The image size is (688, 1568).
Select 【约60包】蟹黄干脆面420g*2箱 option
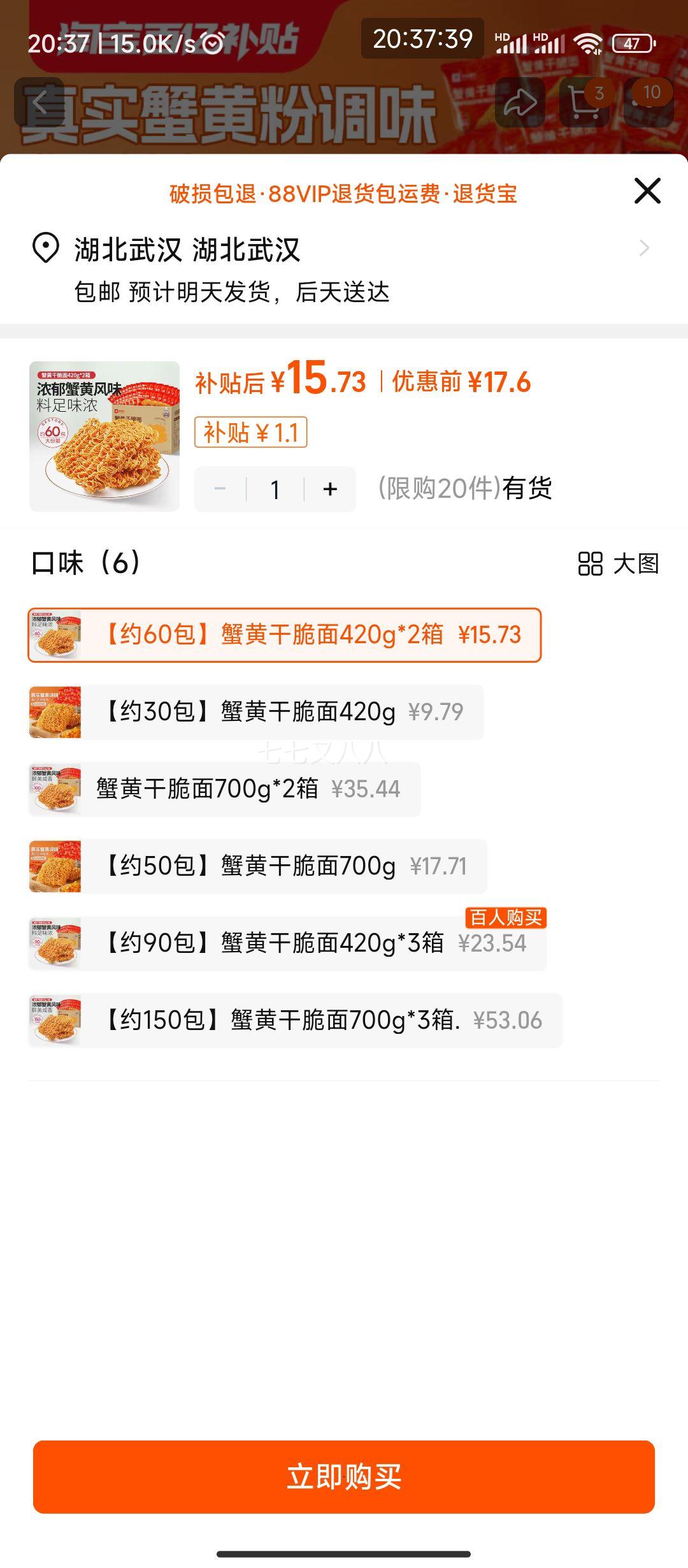[x=284, y=635]
